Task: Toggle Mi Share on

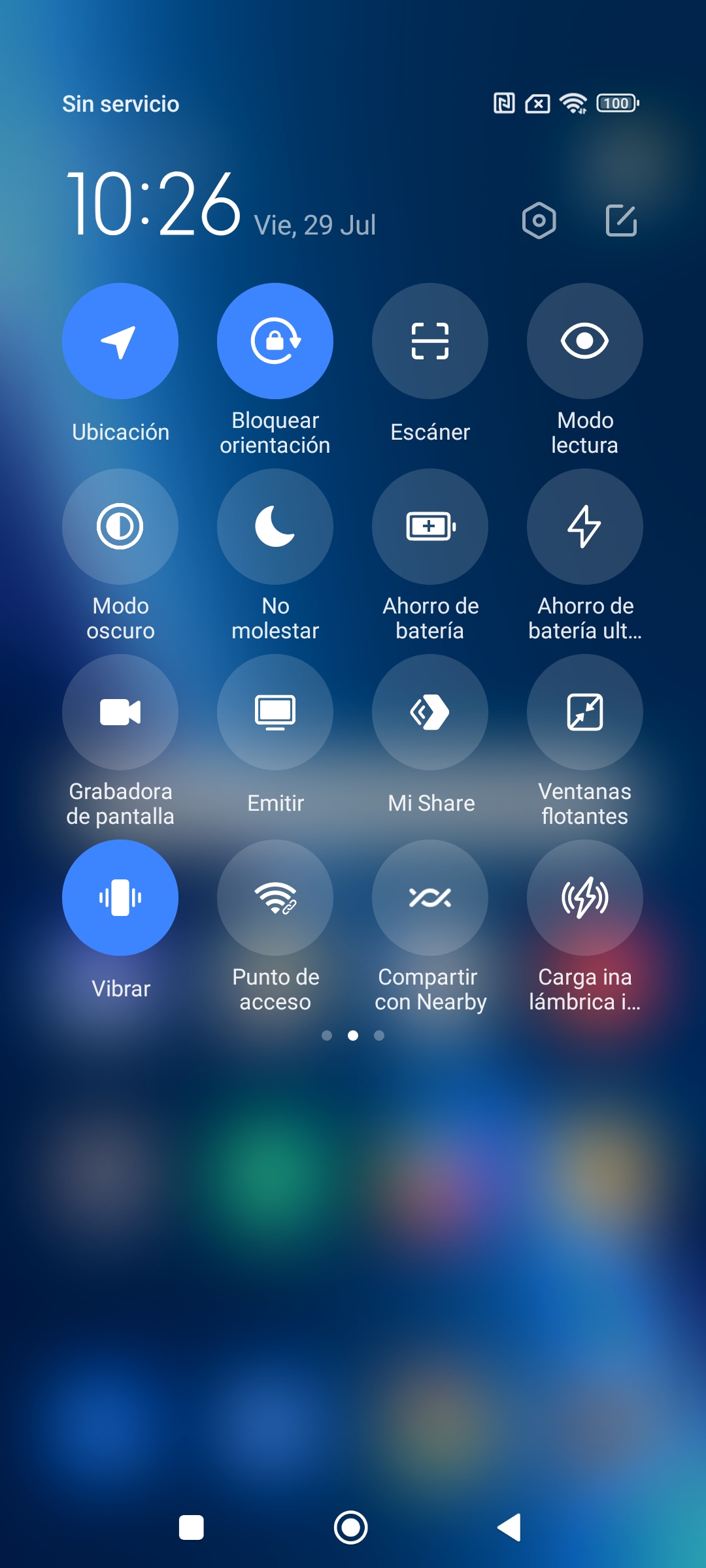Action: click(430, 712)
